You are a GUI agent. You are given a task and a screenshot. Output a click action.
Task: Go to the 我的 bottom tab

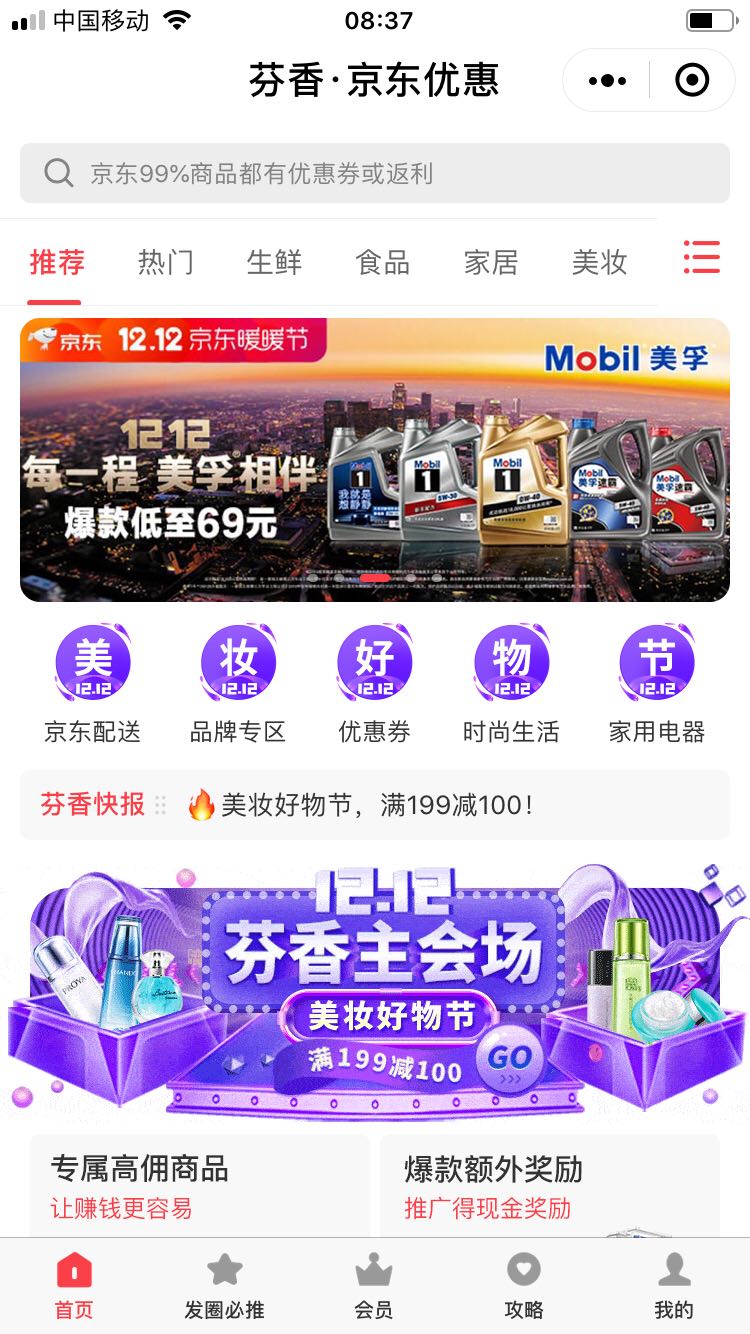pos(673,1287)
